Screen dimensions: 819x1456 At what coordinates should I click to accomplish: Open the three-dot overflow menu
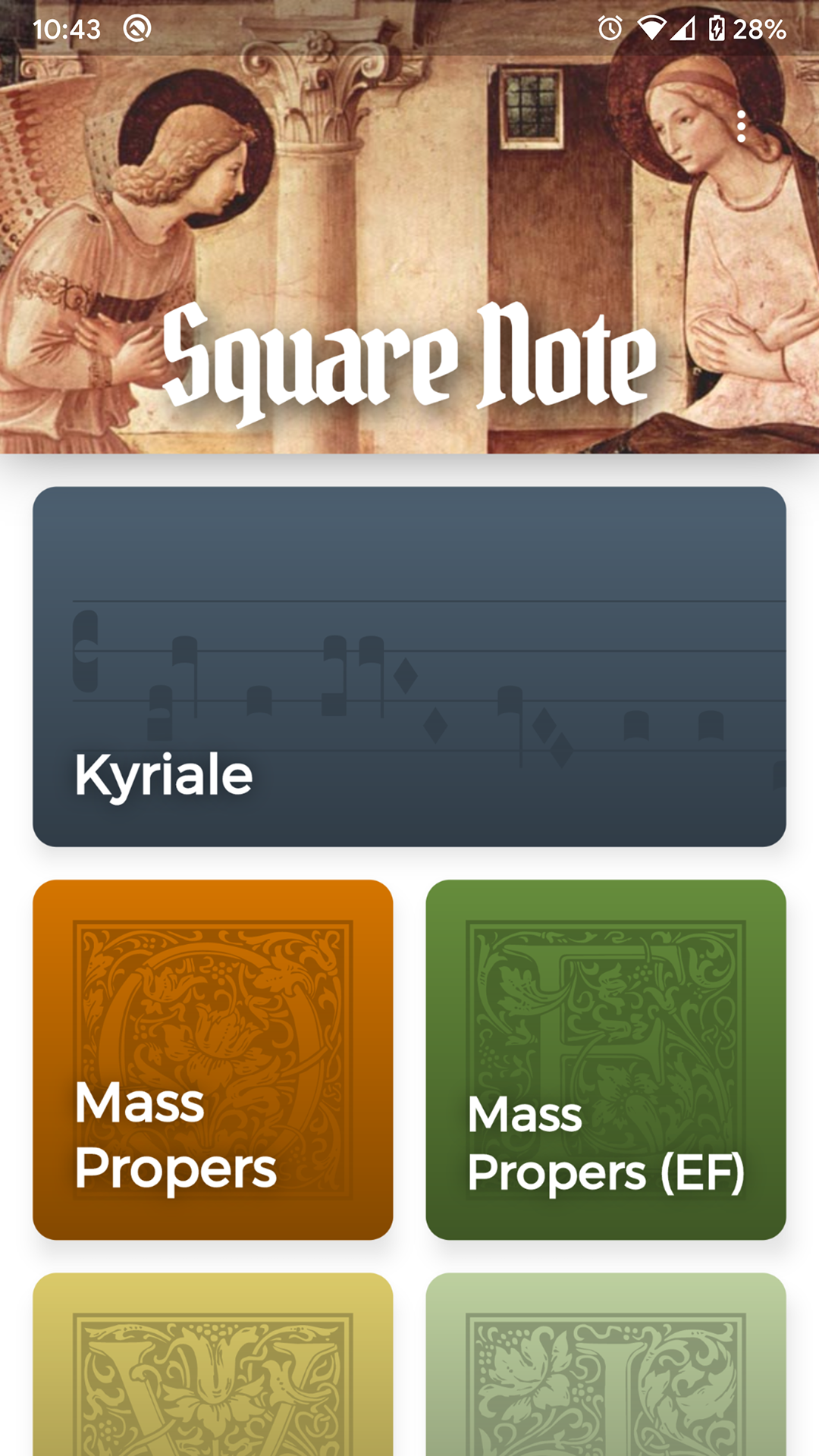point(742,126)
